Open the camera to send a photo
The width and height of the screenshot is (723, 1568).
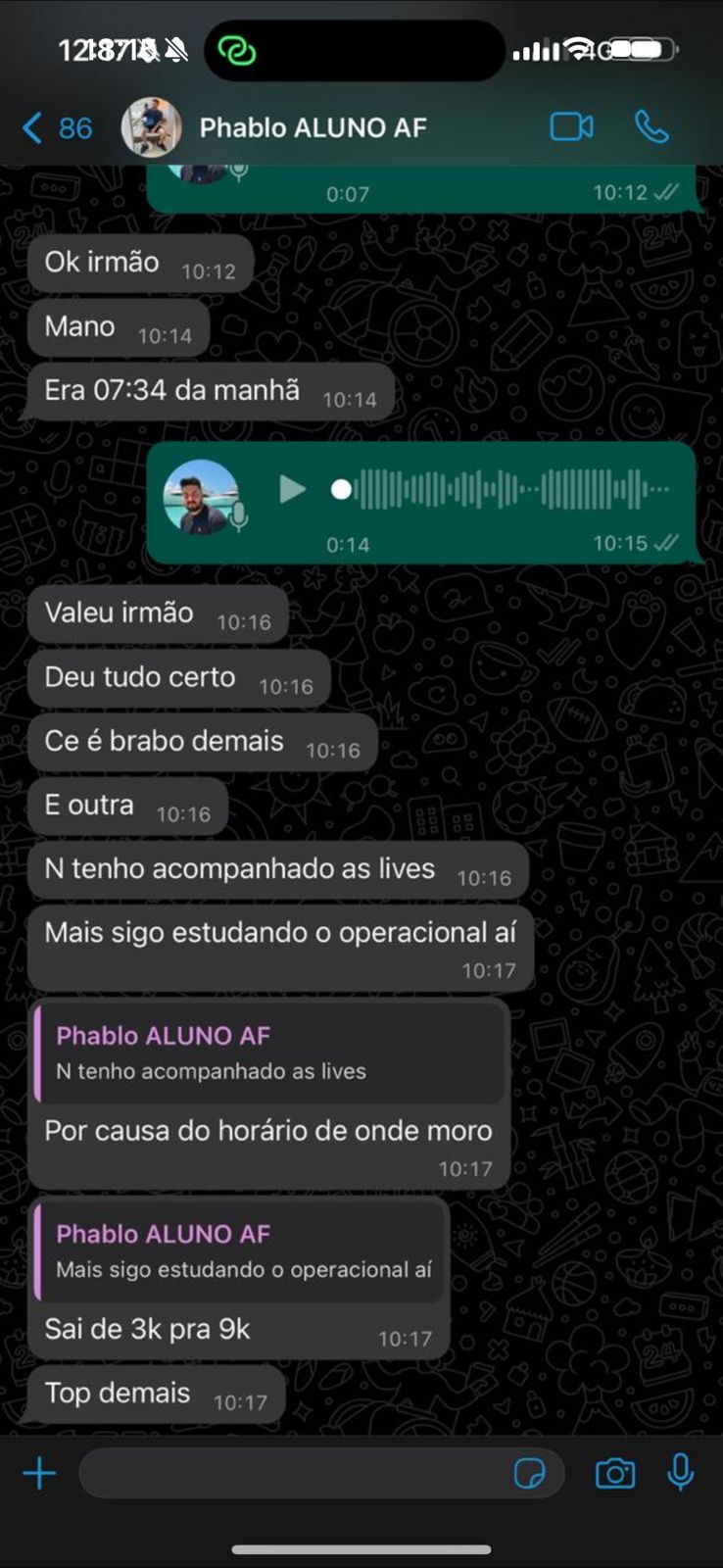click(x=615, y=1473)
